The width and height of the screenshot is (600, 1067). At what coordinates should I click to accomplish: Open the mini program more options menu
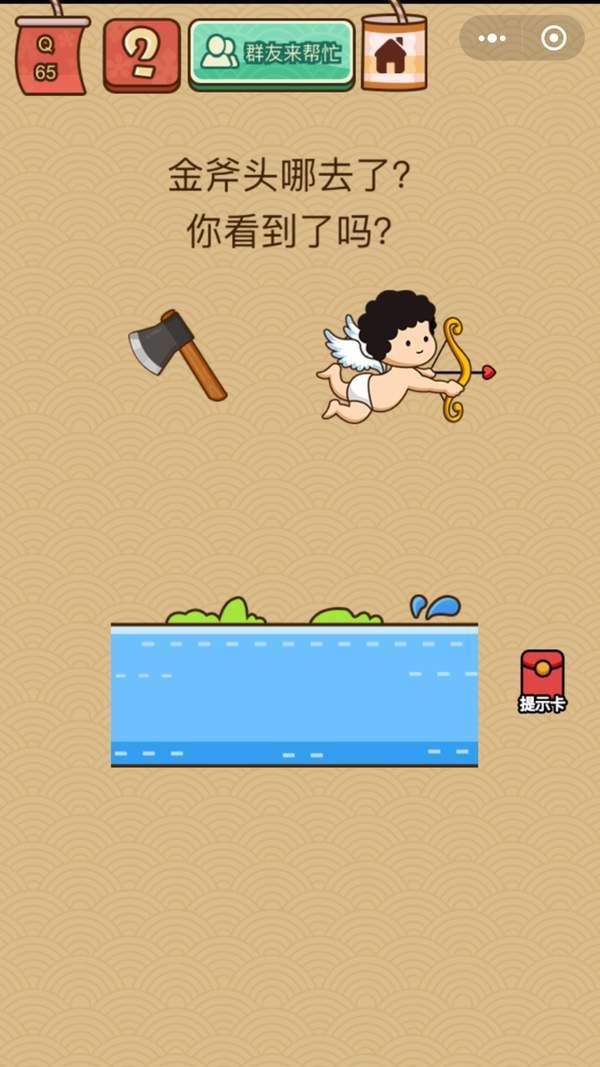[x=492, y=39]
